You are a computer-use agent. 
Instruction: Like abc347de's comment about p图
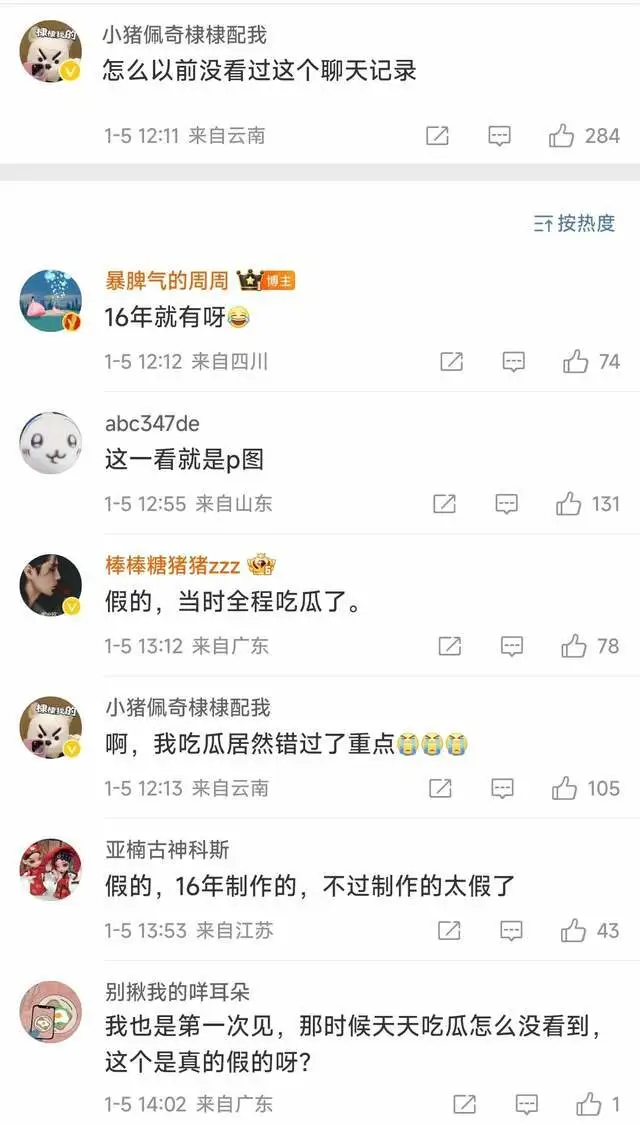(x=569, y=504)
